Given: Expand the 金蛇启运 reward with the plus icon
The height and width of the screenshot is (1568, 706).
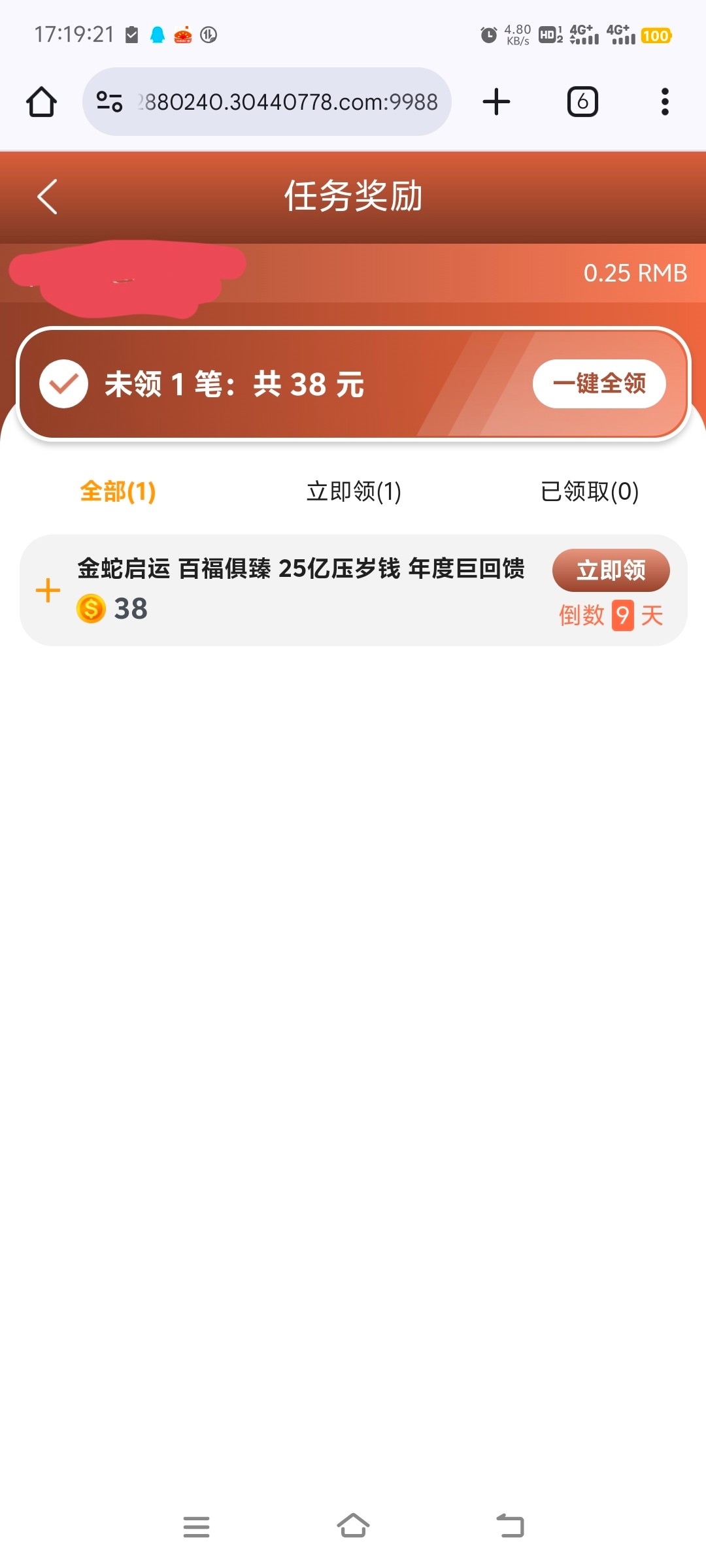Looking at the screenshot, I should [x=48, y=591].
